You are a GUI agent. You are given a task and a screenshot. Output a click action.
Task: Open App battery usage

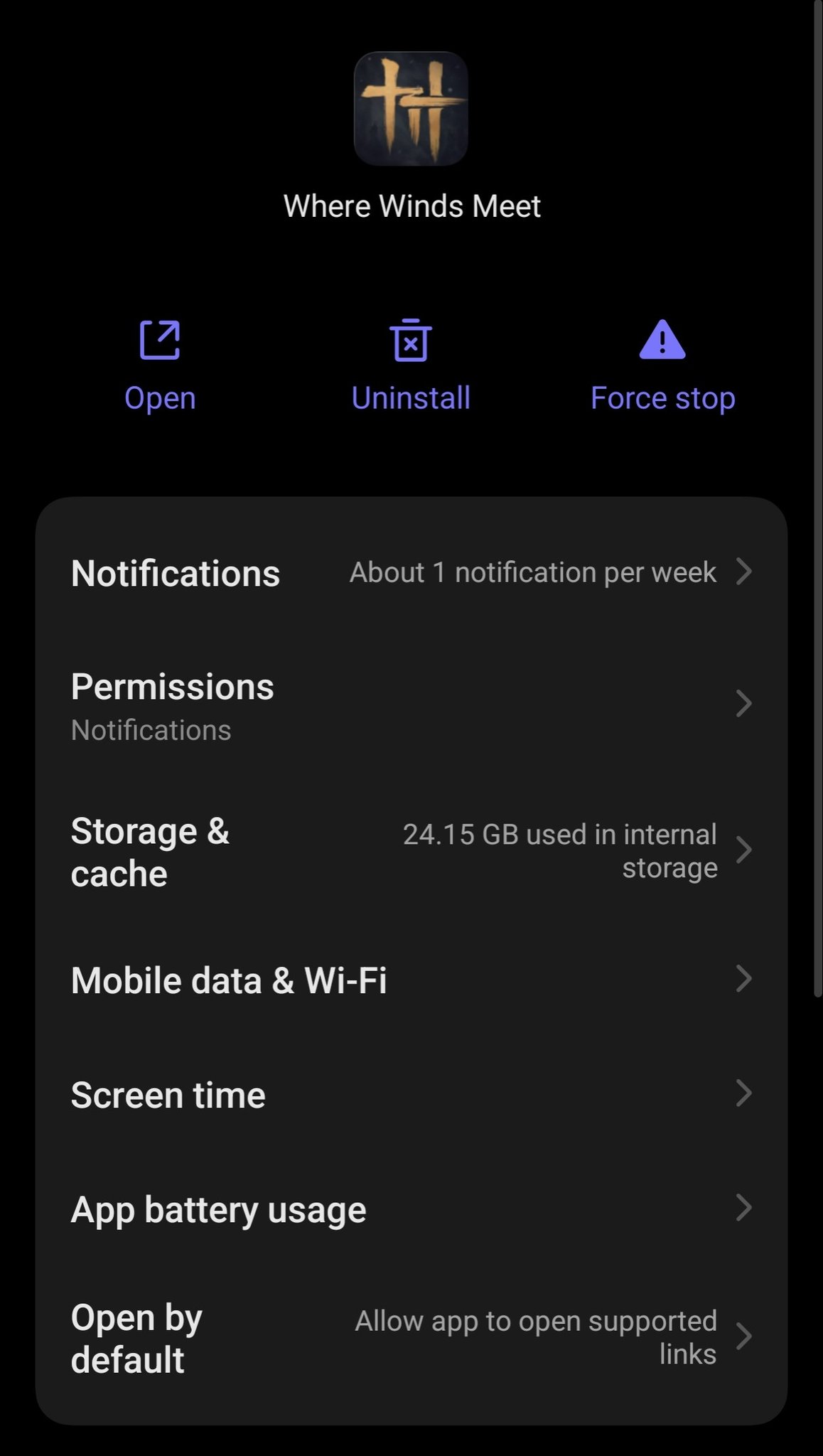click(x=411, y=1209)
